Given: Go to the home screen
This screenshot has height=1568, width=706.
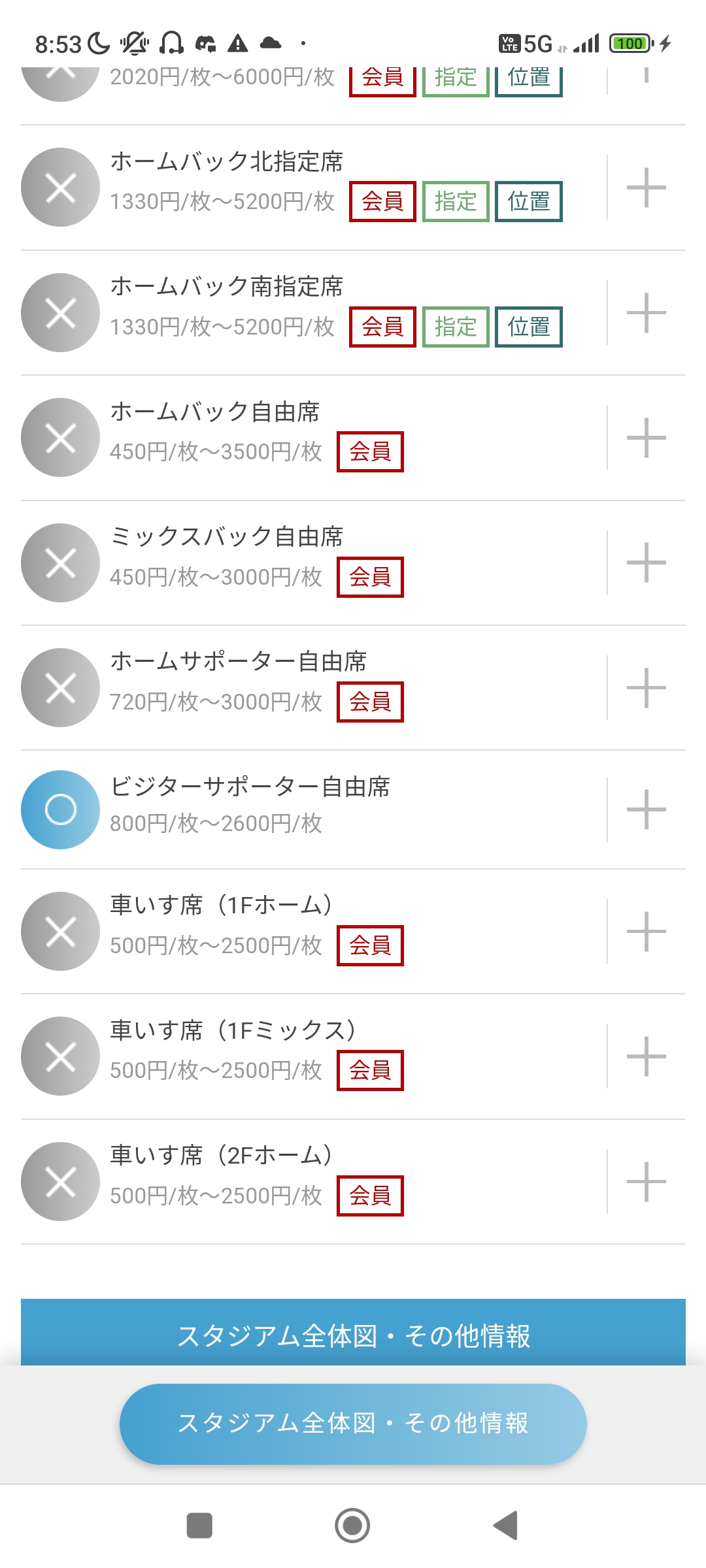Looking at the screenshot, I should point(352,1526).
